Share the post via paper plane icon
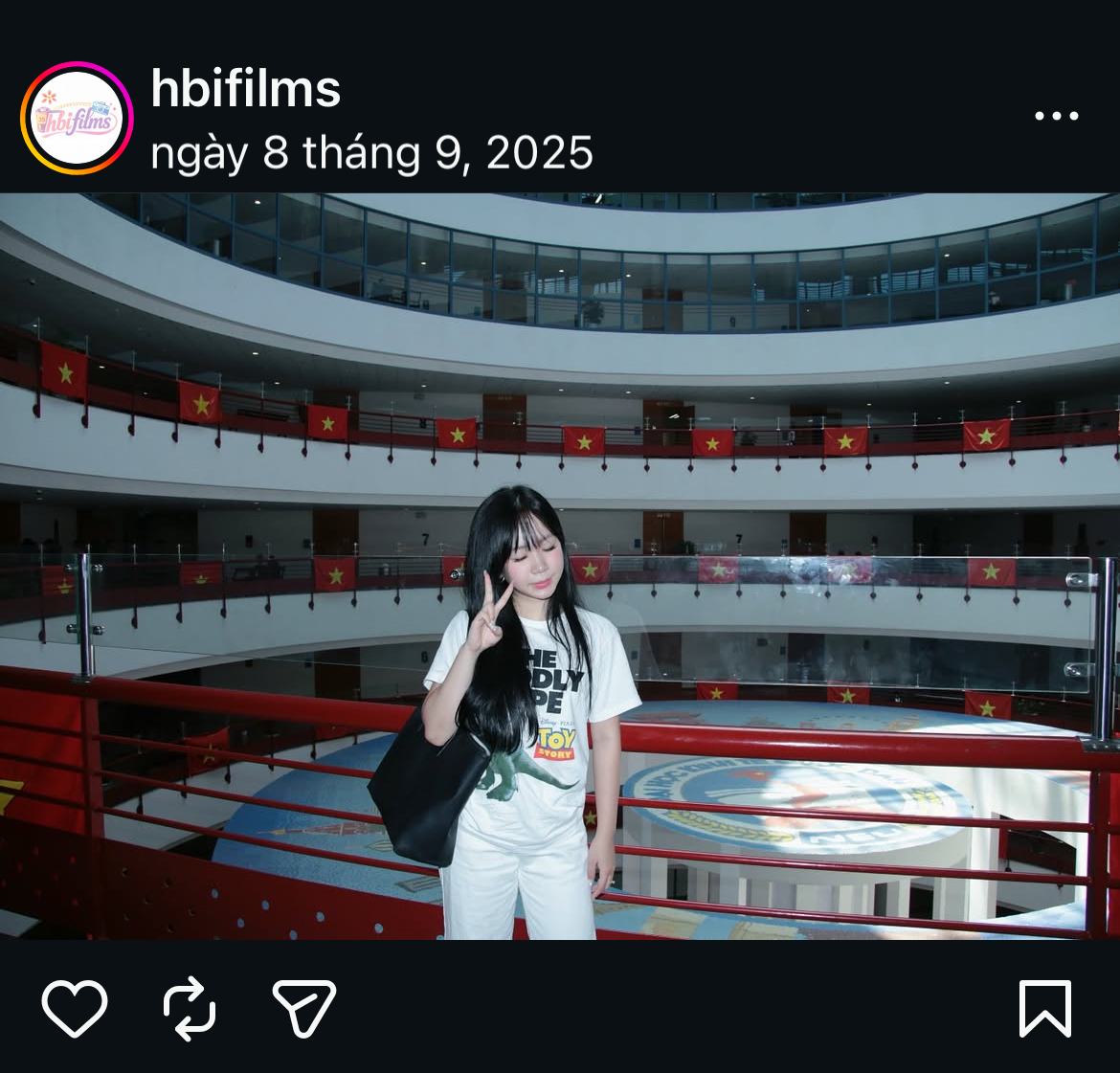 (303, 1008)
